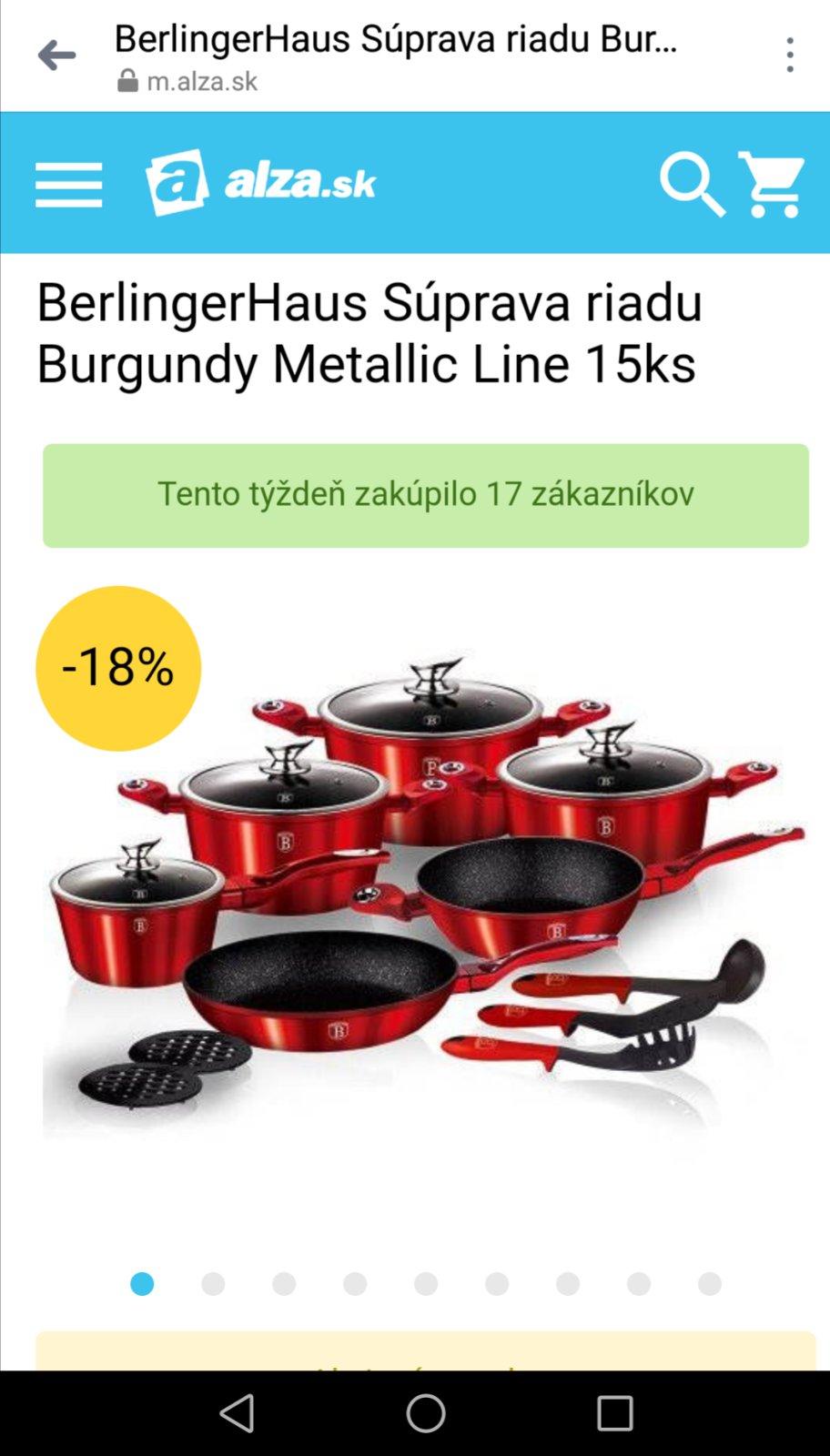Open the Alza hamburger menu
The image size is (830, 1456).
(x=68, y=185)
